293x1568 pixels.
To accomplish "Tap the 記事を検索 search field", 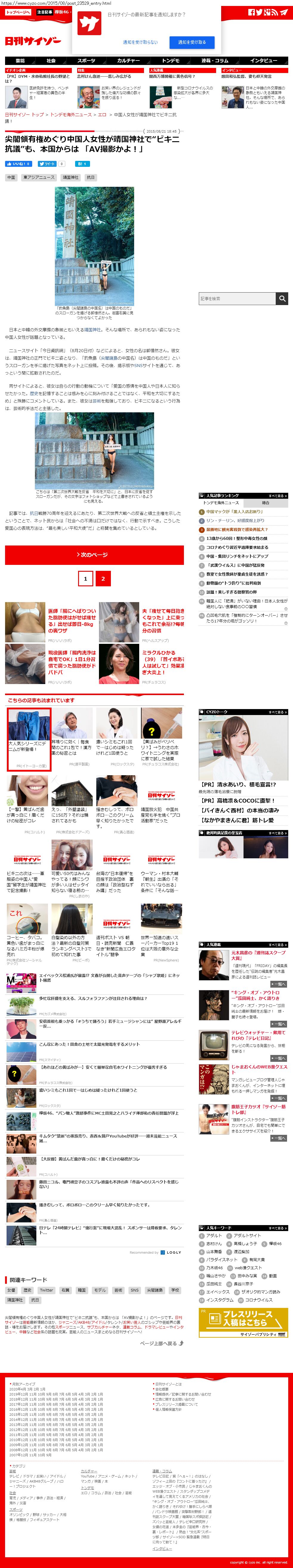I will click(x=236, y=298).
